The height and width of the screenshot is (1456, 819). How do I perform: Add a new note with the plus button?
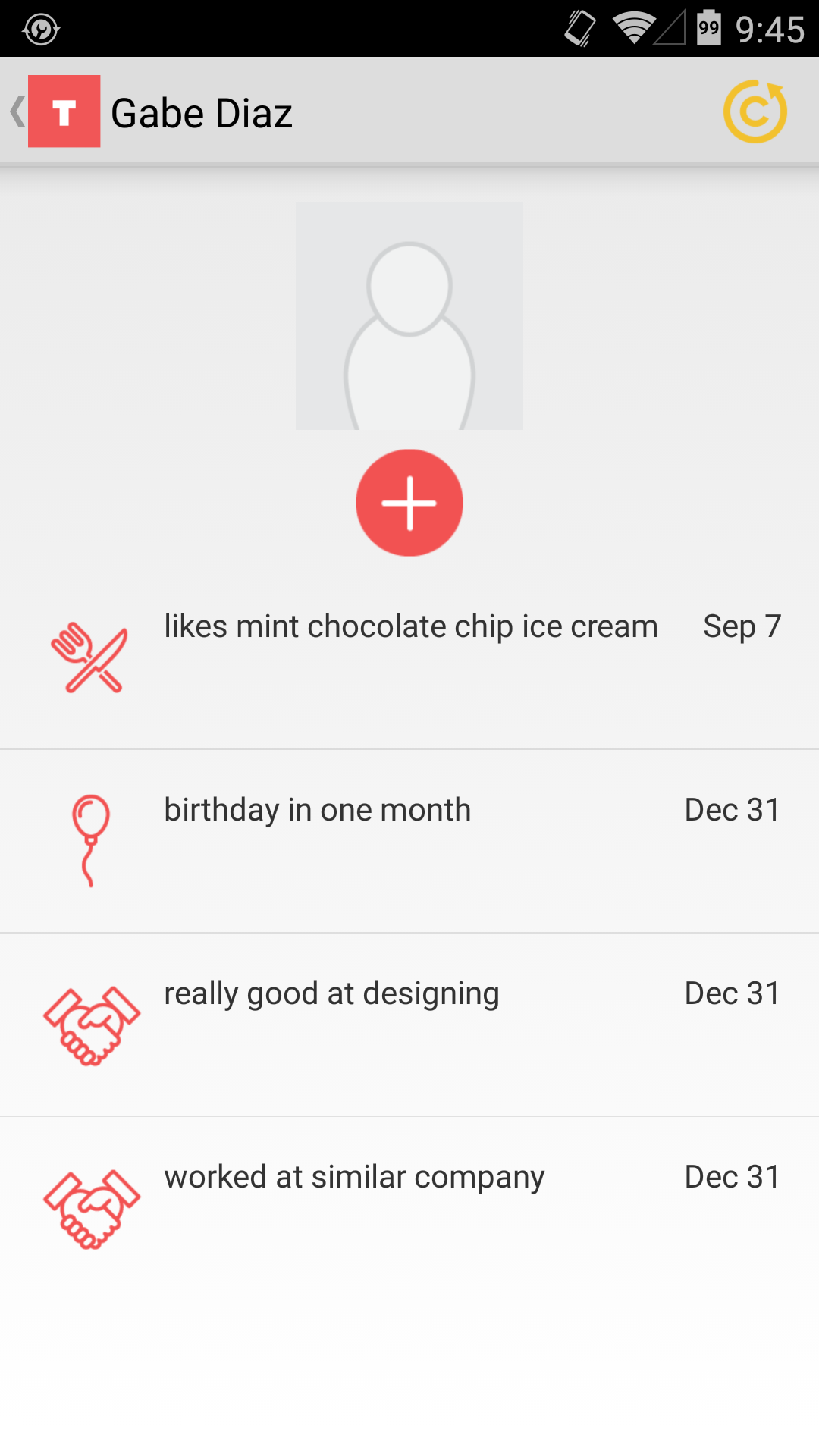pyautogui.click(x=409, y=503)
